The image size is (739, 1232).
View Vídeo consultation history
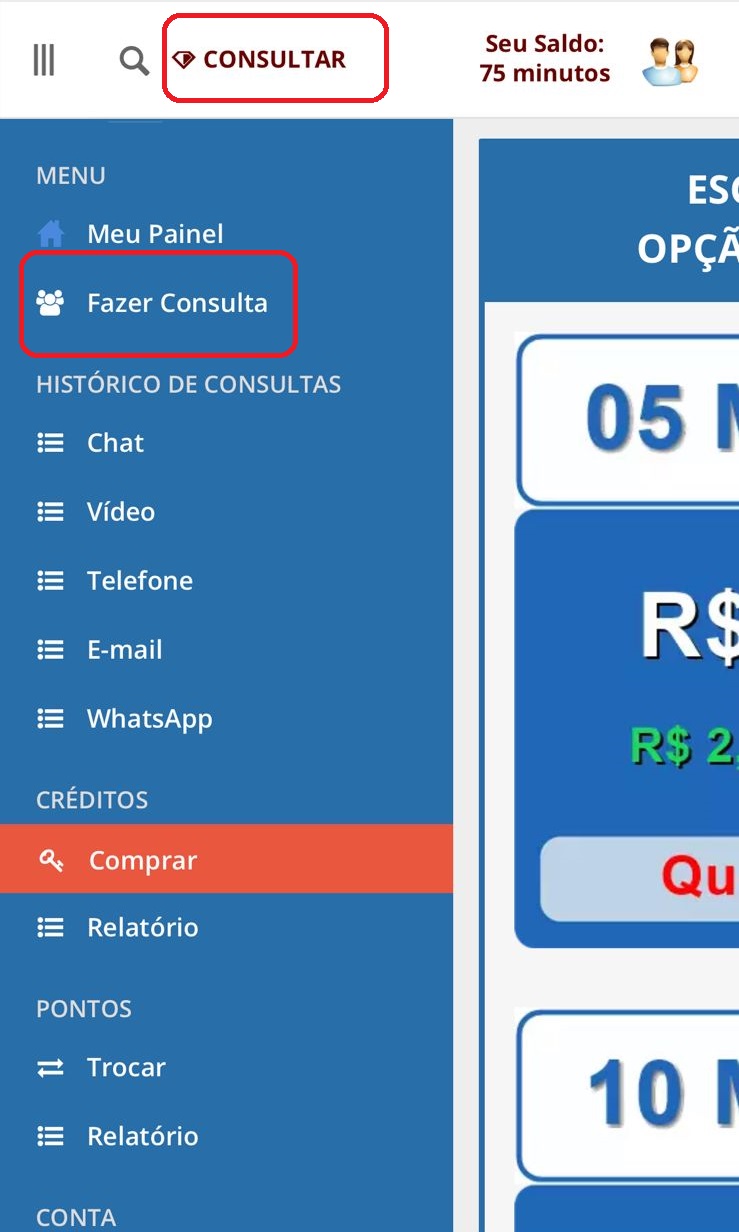coord(120,512)
